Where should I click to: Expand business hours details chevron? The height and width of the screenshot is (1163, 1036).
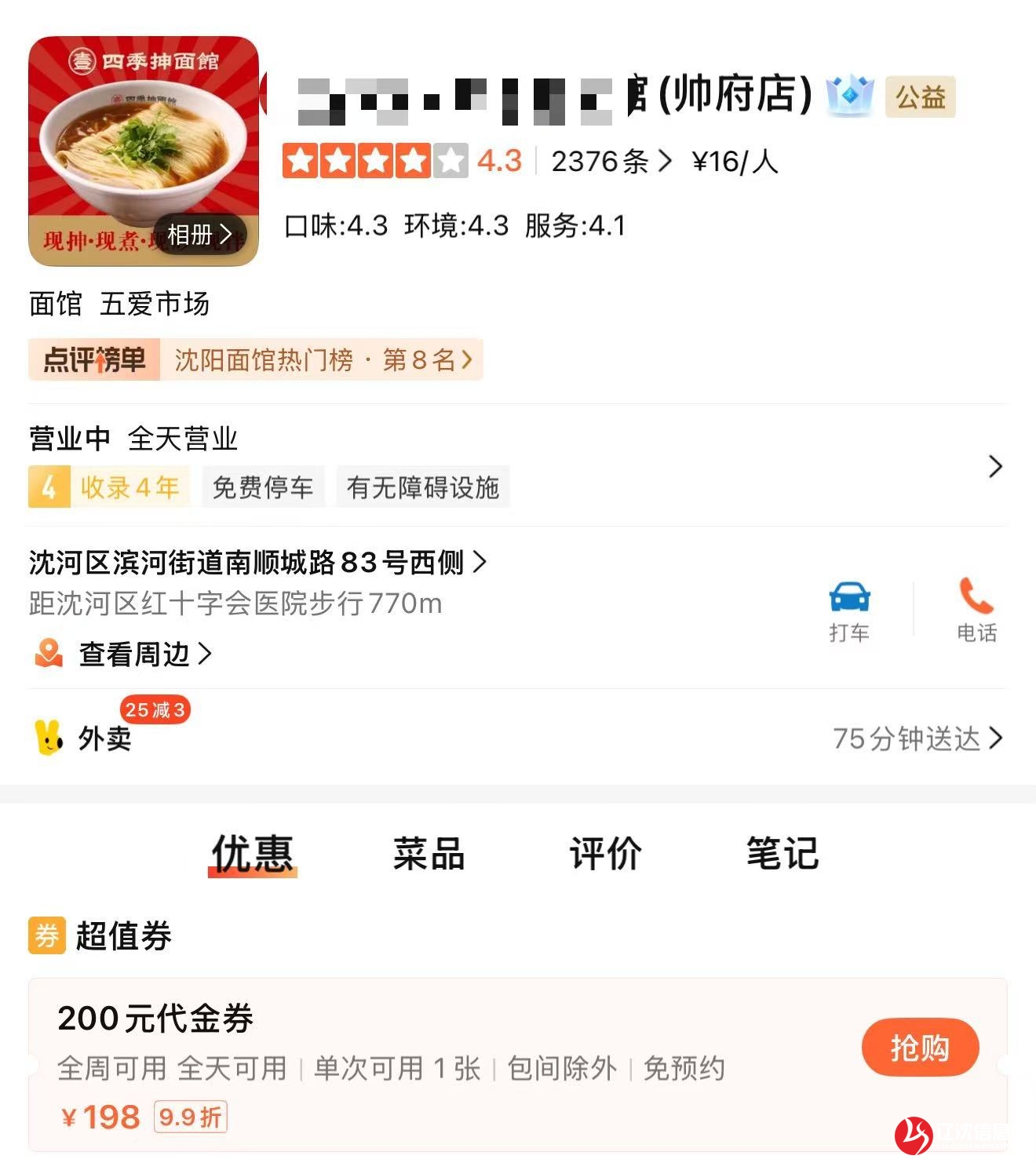coord(995,466)
